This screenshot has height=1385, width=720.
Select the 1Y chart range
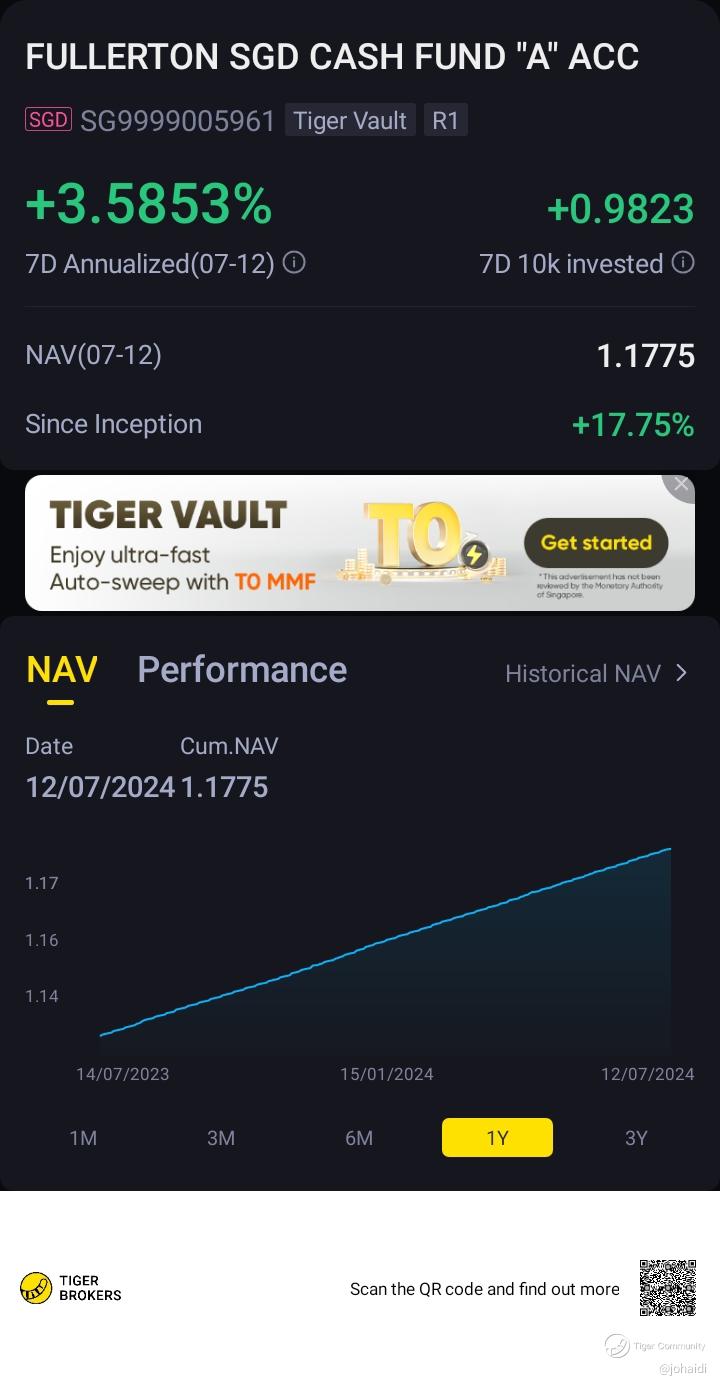(x=497, y=1138)
